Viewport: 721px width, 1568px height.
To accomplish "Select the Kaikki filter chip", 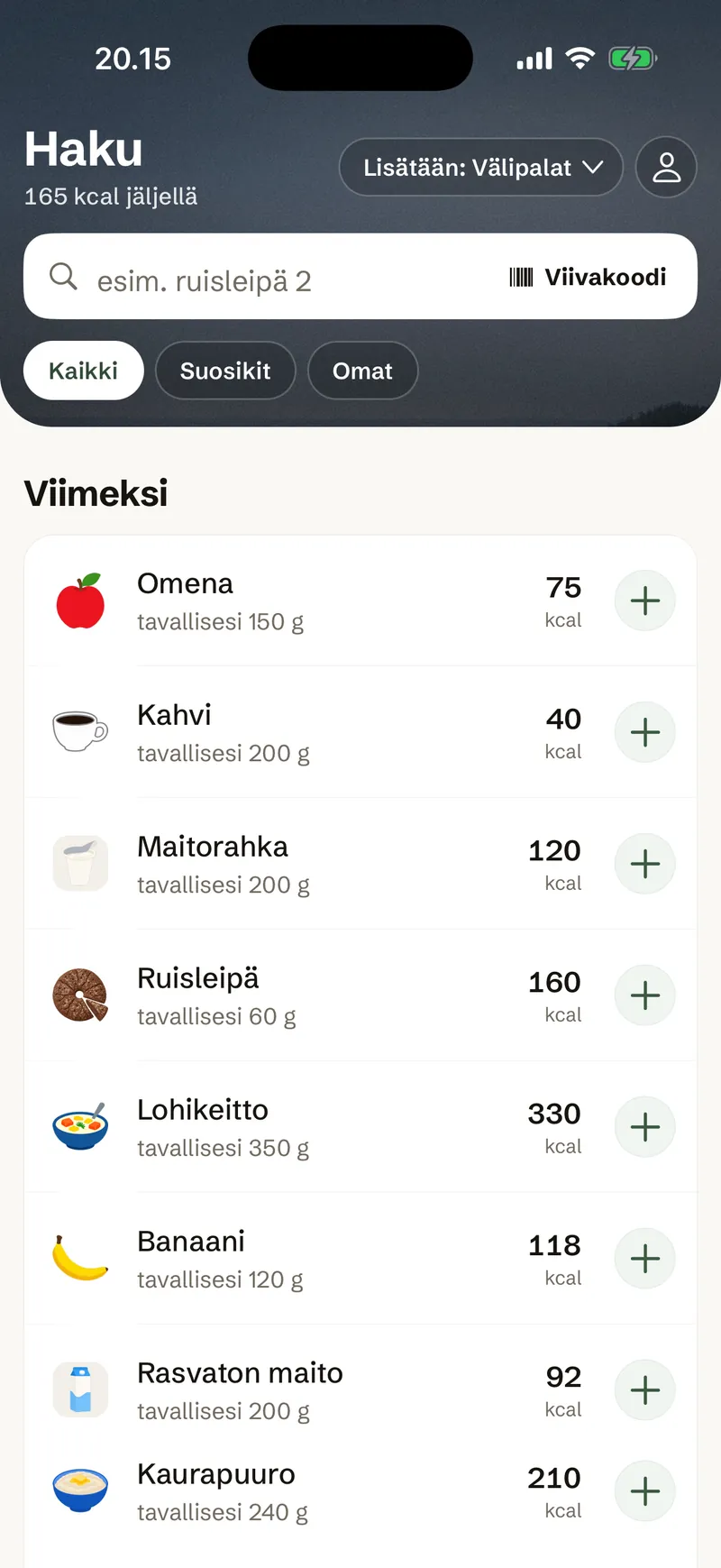I will tap(84, 371).
